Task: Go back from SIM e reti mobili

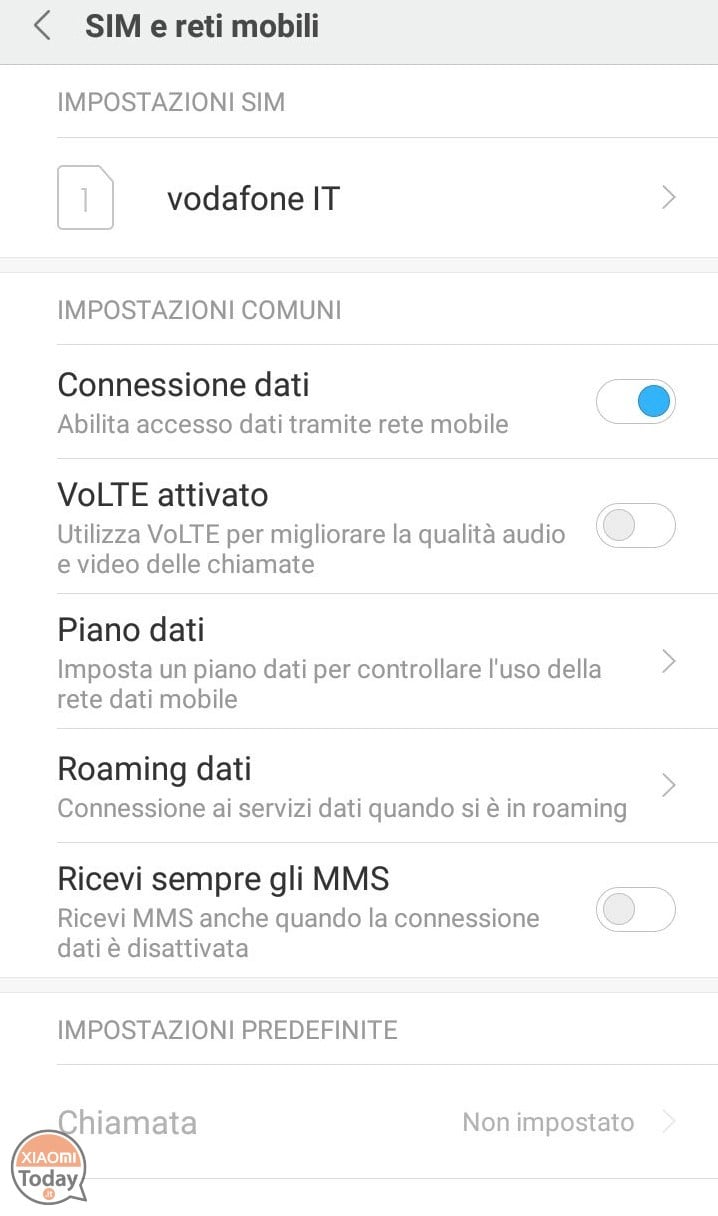Action: click(42, 26)
